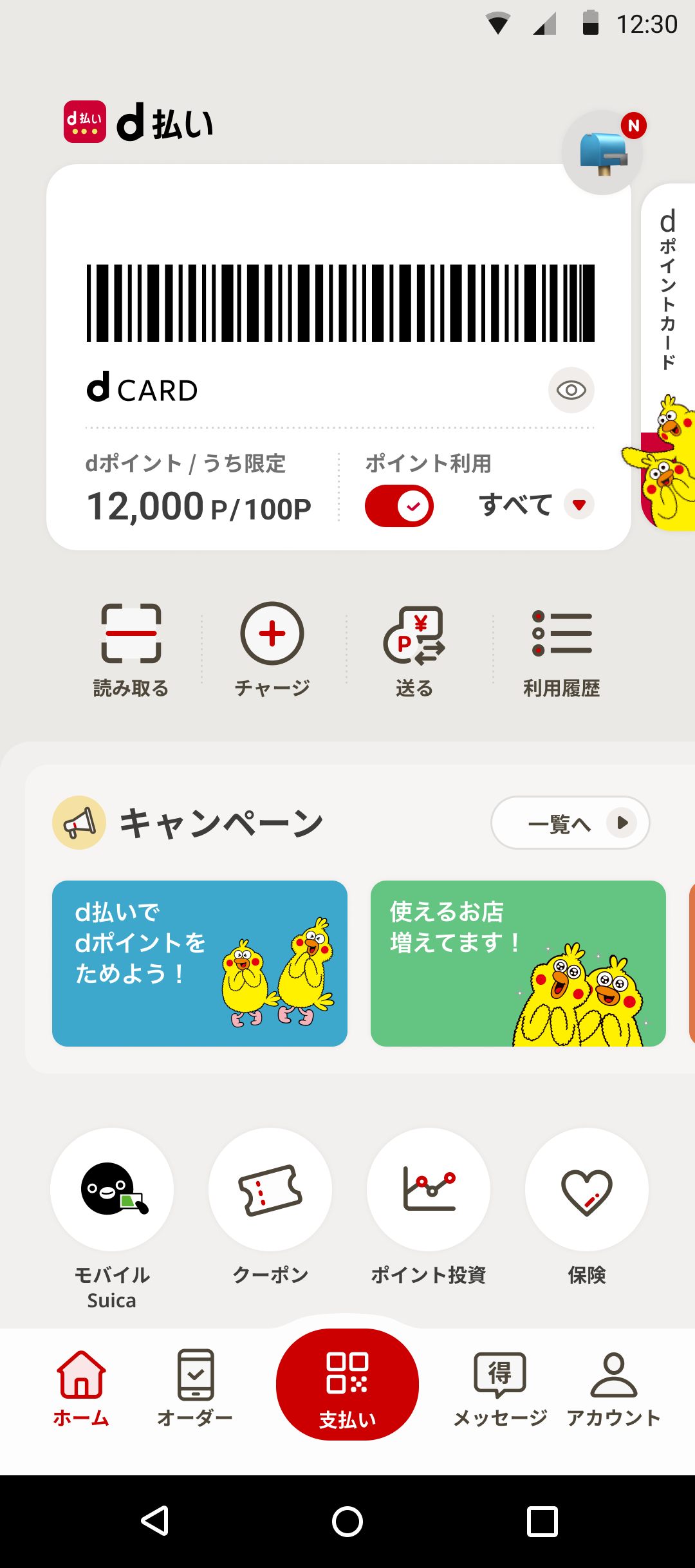The height and width of the screenshot is (1568, 695).
Task: Go to ポイント投資
Action: click(429, 1191)
